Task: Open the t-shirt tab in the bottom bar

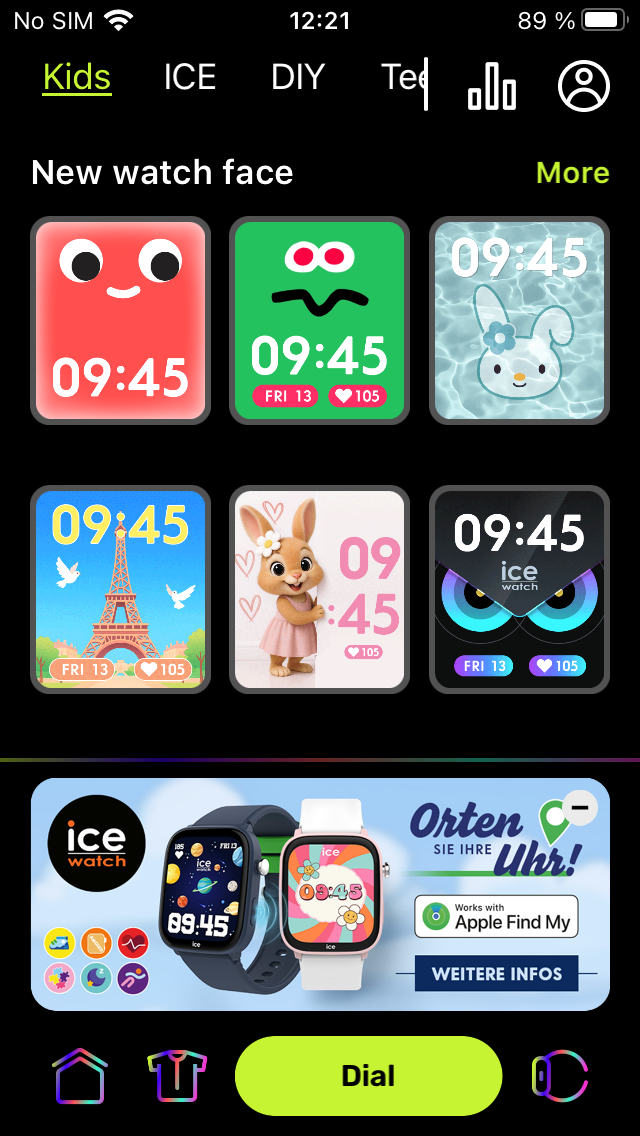Action: [x=177, y=1076]
